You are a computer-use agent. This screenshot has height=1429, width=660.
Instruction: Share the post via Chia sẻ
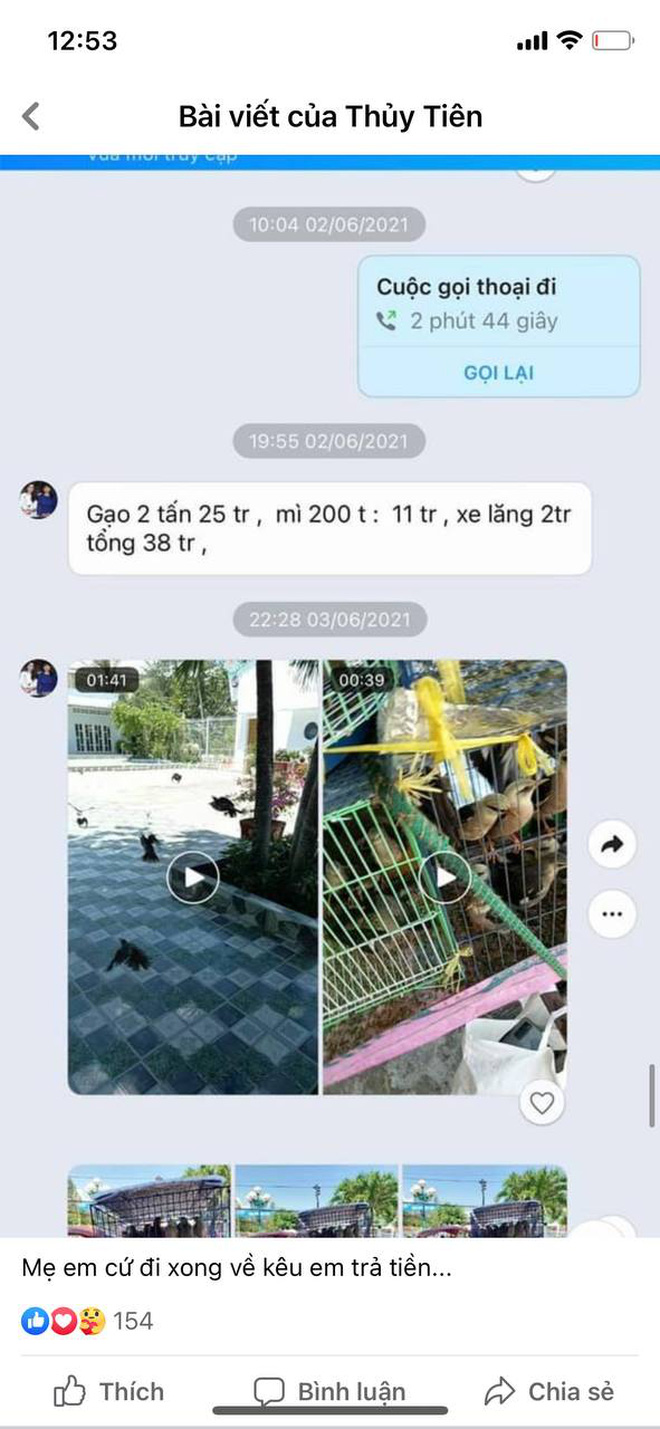click(x=549, y=1391)
